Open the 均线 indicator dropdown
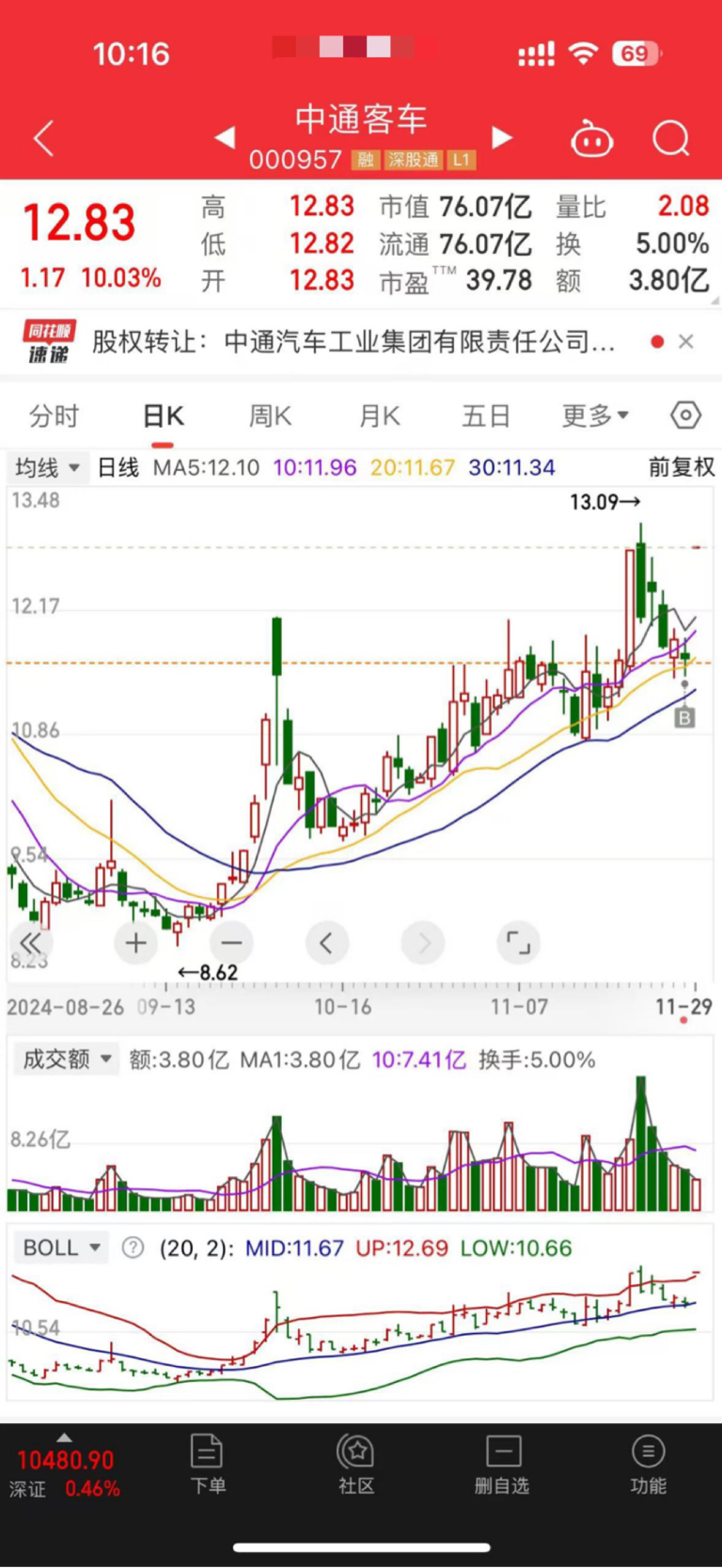The width and height of the screenshot is (722, 1568). (46, 467)
